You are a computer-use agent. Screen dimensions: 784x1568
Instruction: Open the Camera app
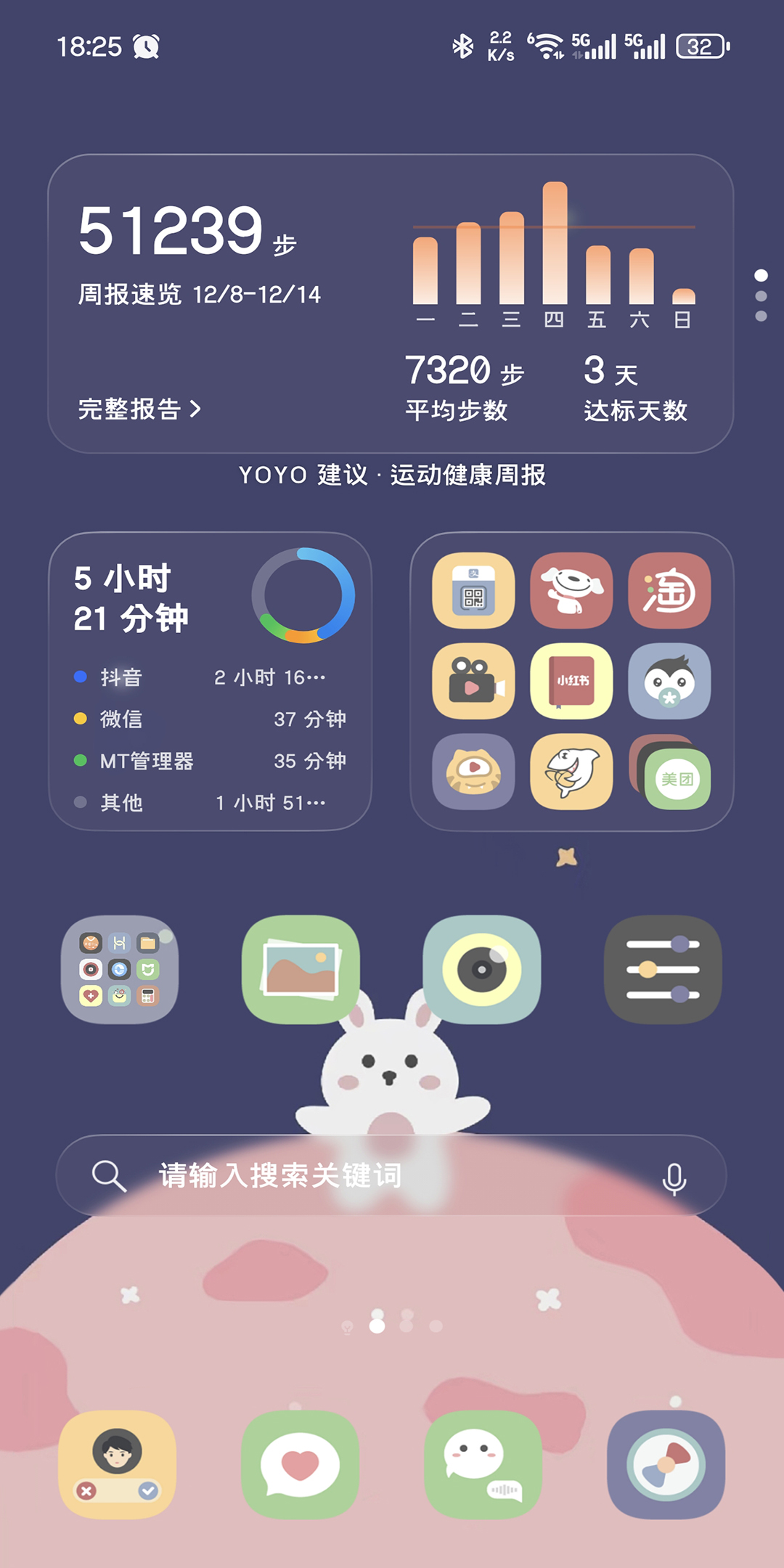[482, 969]
